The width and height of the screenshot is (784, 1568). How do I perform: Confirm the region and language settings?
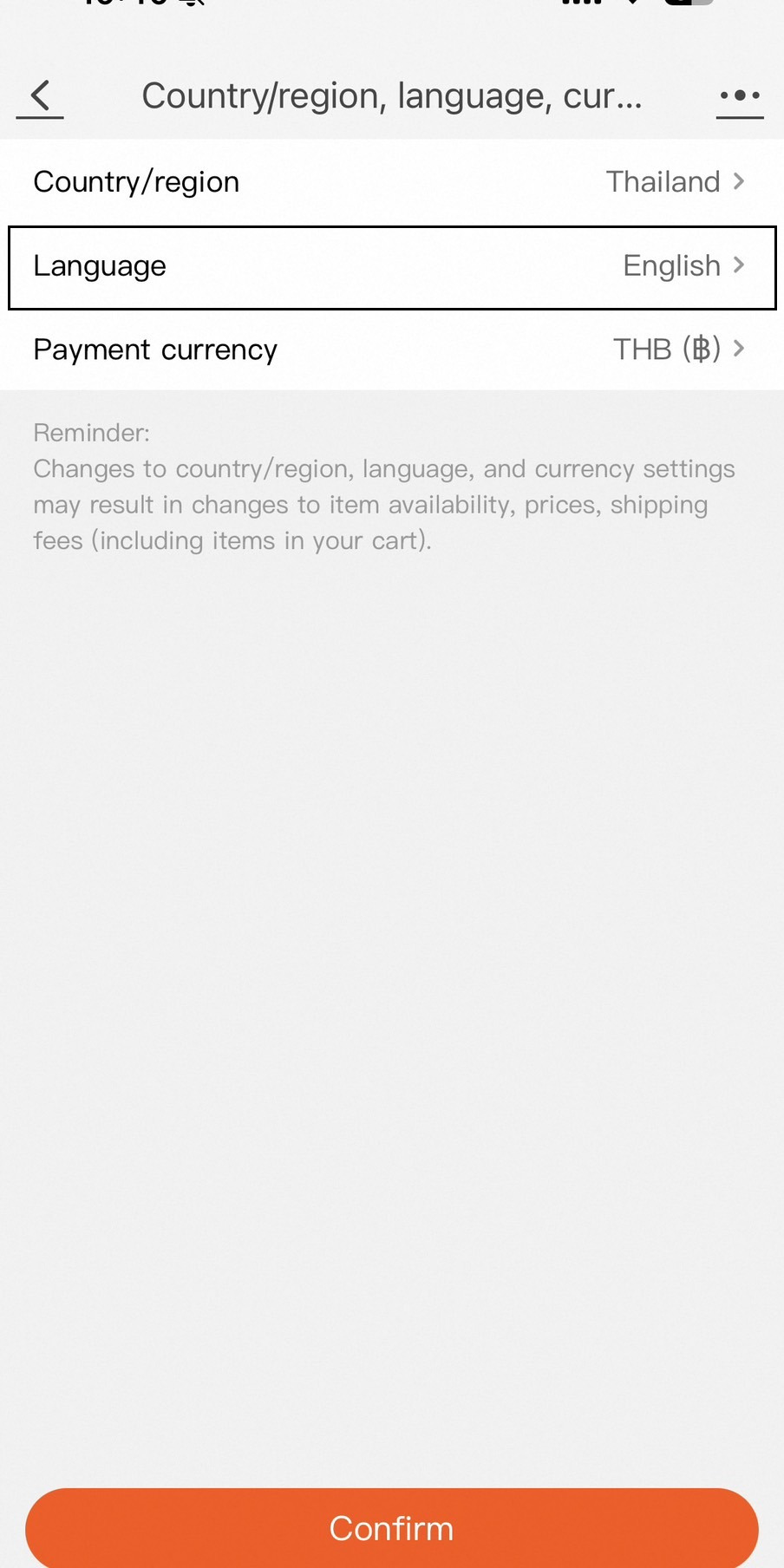tap(392, 1528)
